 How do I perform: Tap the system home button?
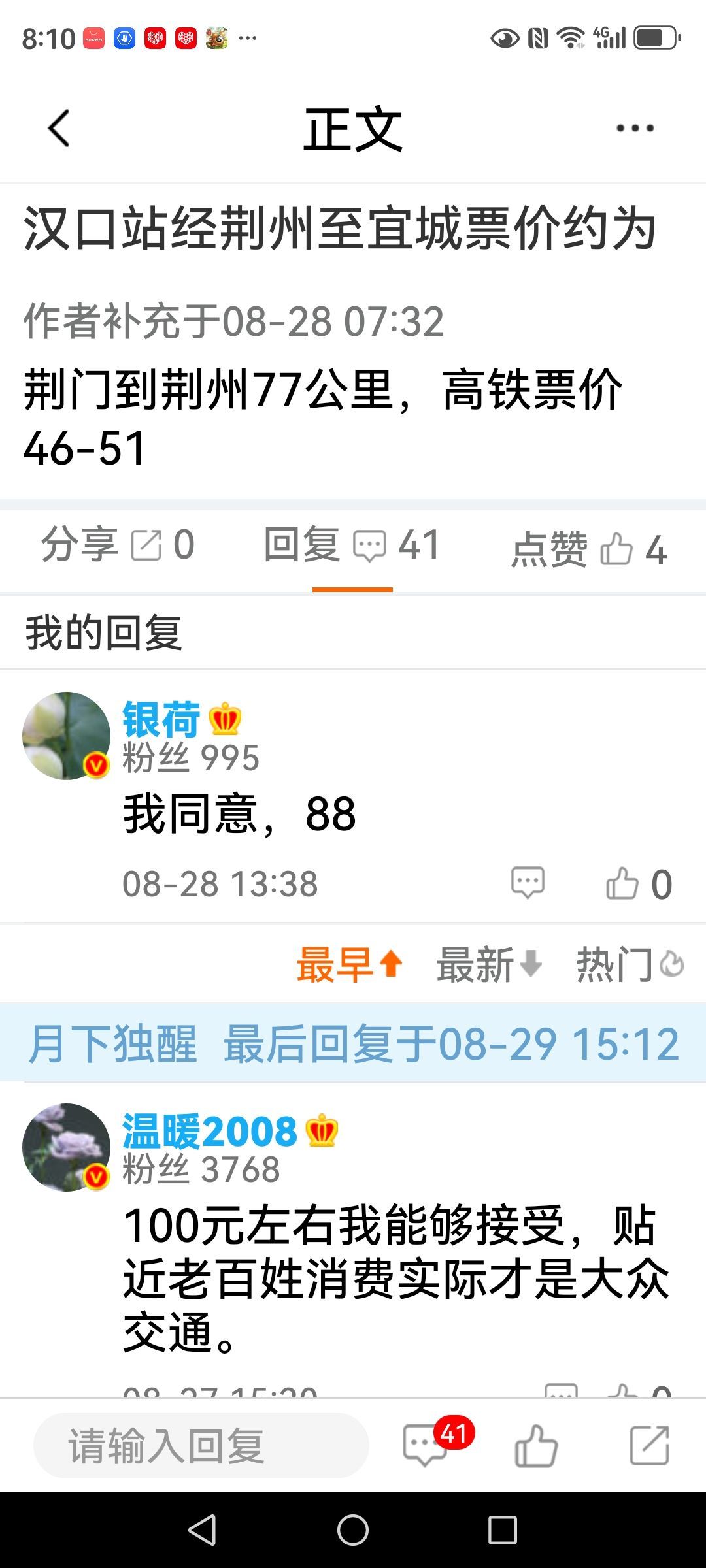click(x=353, y=1530)
